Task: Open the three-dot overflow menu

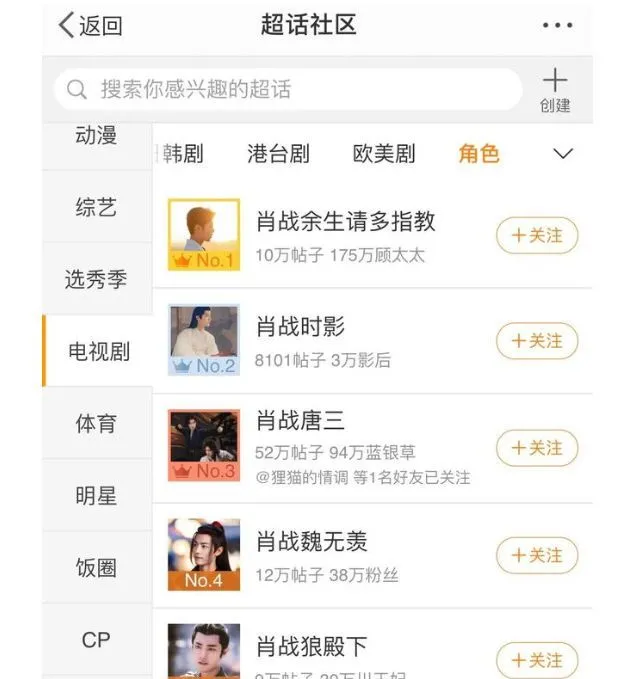Action: (557, 25)
